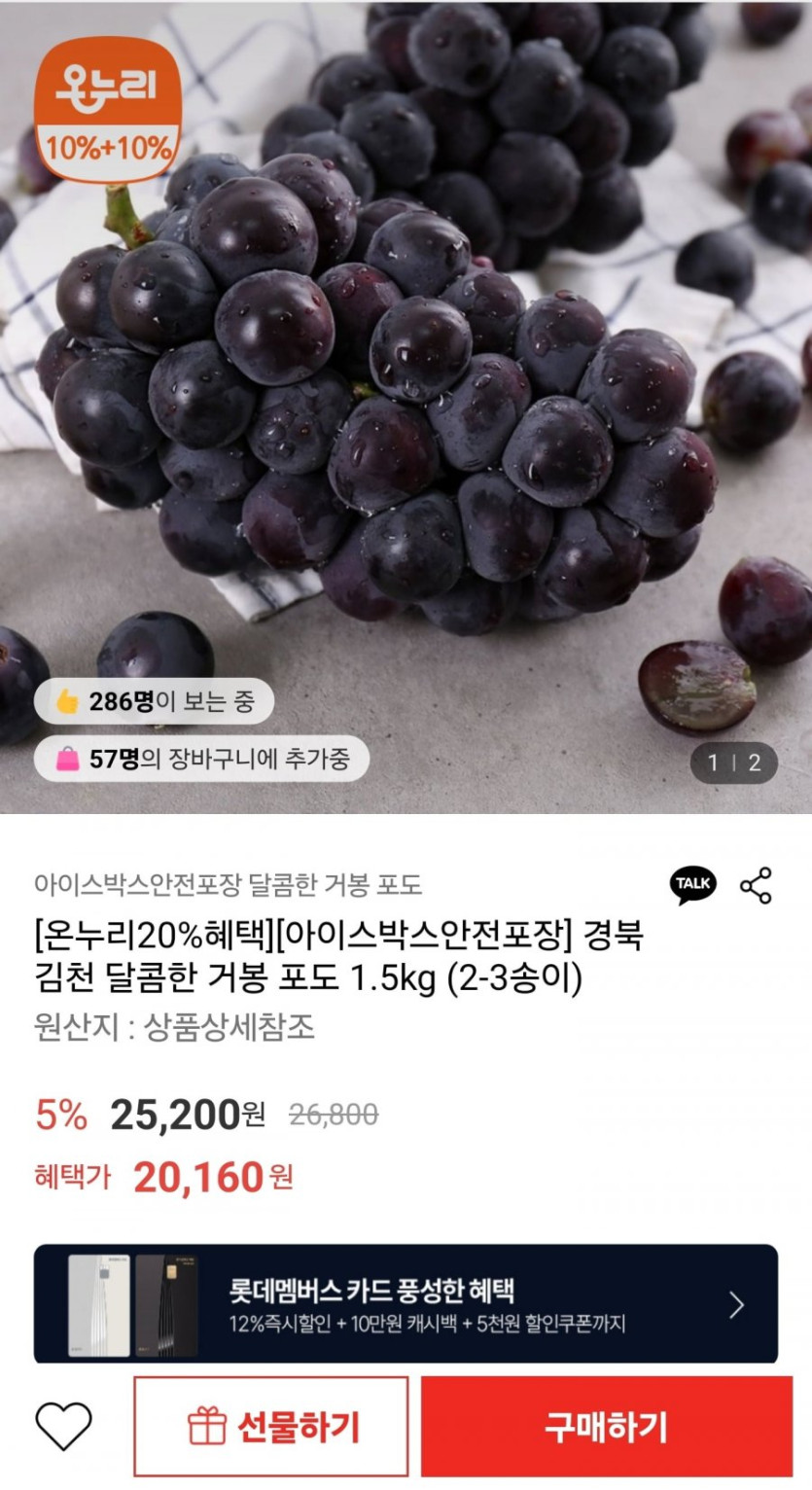Open the grape product image
Screen dimensions: 812x1490
point(406,389)
